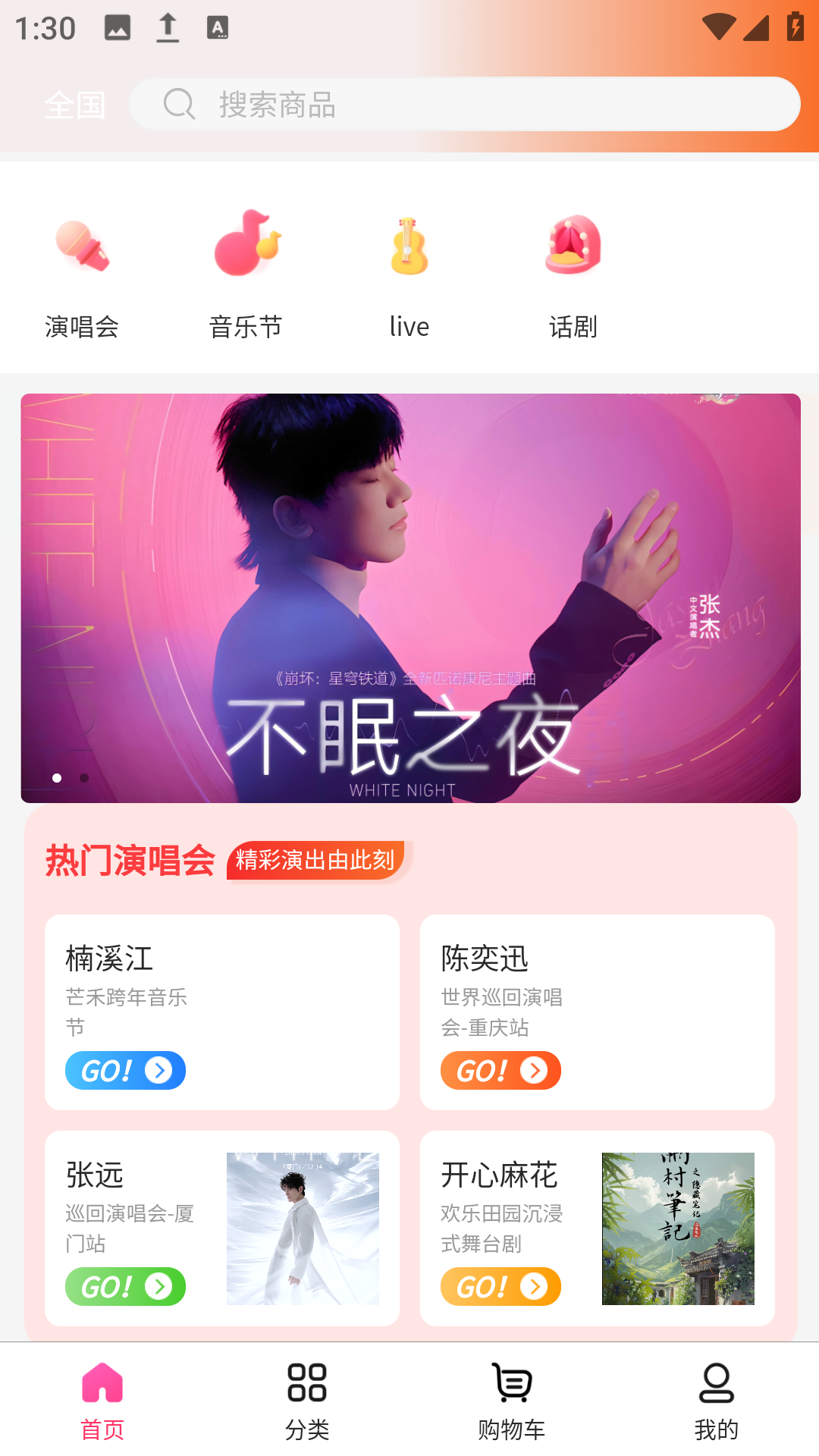Open the 搜索商品 search box
The height and width of the screenshot is (1456, 819).
point(464,105)
